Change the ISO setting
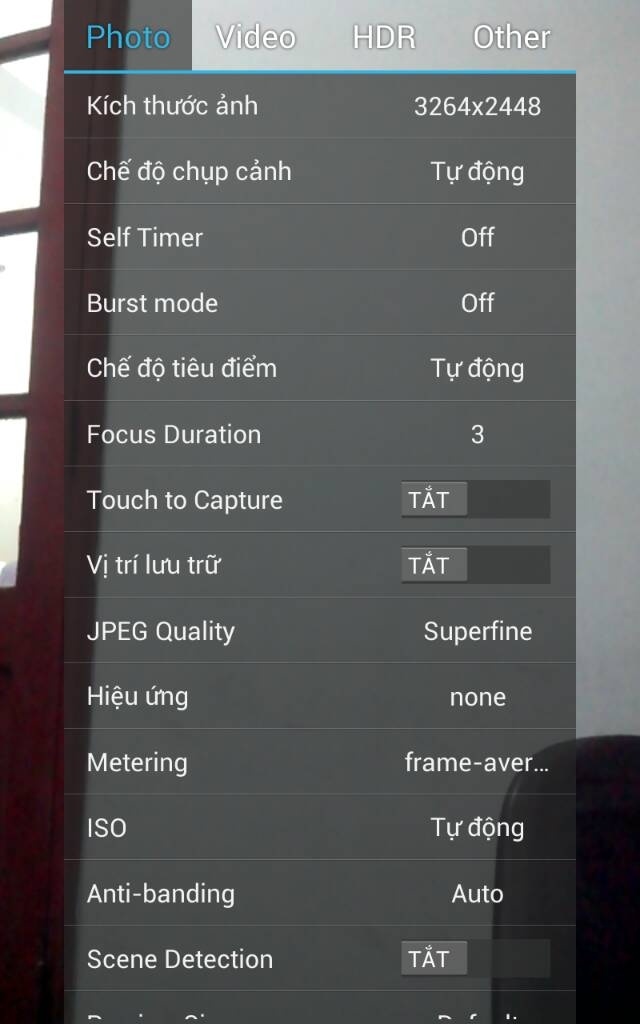The height and width of the screenshot is (1024, 640). (320, 828)
